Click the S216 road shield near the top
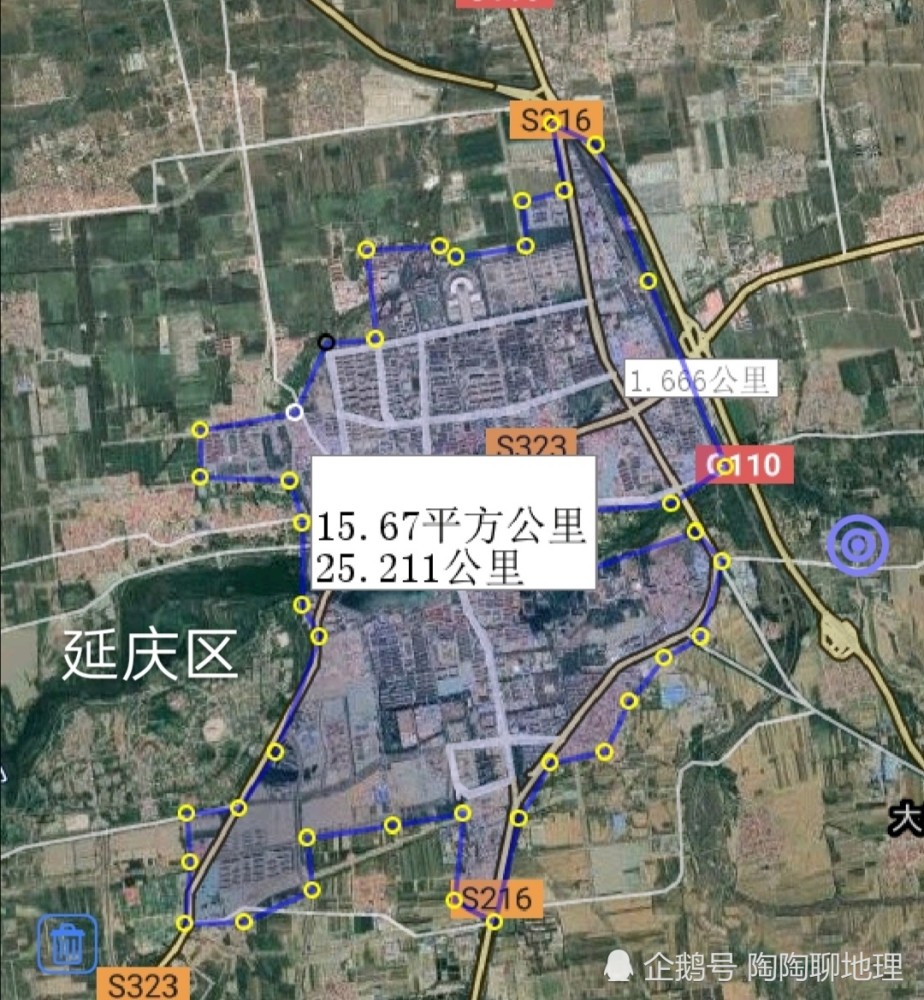 (x=556, y=122)
